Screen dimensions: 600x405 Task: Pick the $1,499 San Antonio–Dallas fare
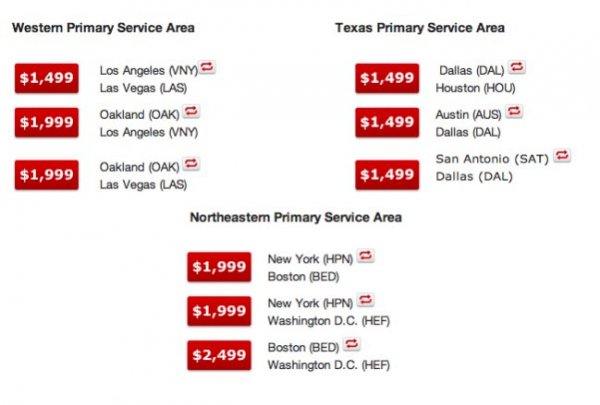tap(387, 174)
